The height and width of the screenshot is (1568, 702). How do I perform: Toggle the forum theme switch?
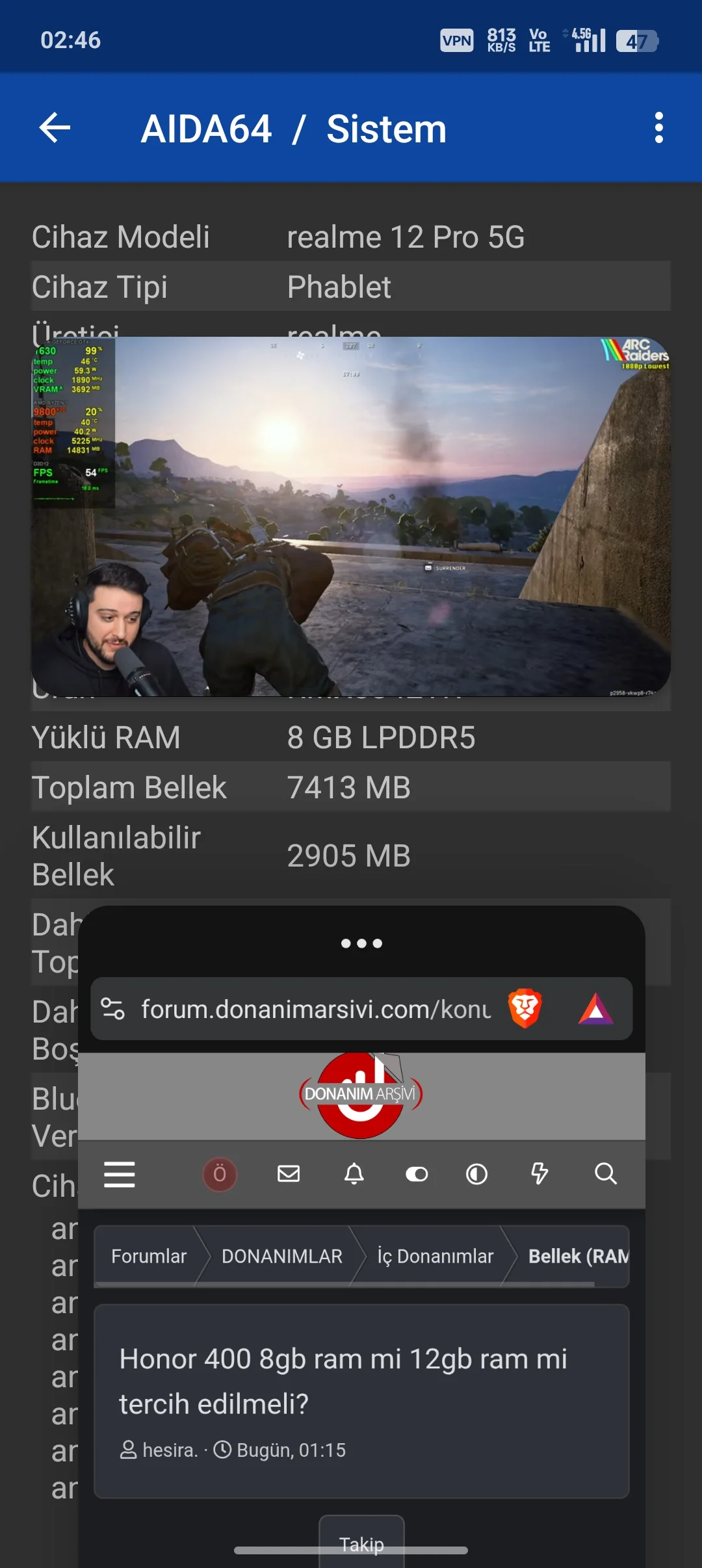(417, 1174)
